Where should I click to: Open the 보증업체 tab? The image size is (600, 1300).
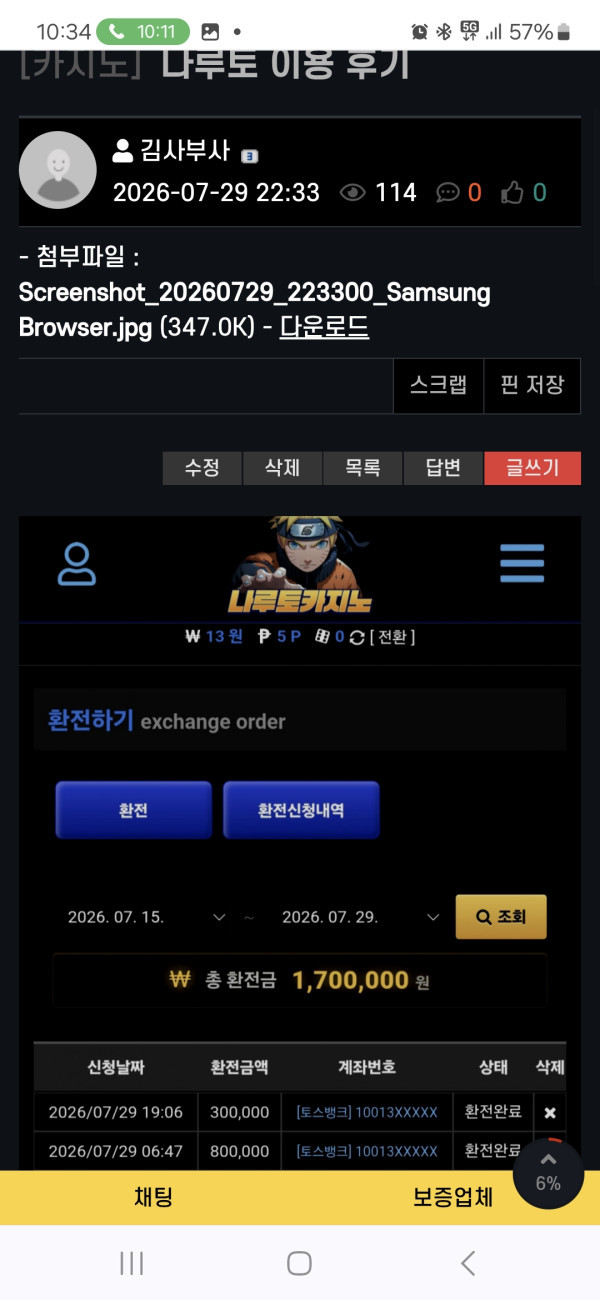pyautogui.click(x=453, y=1197)
